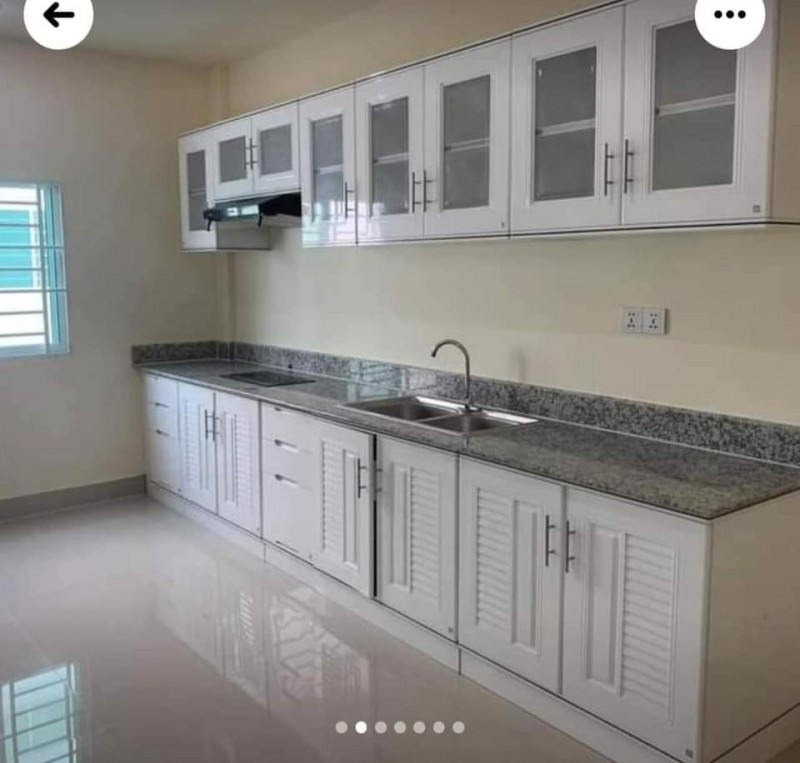Open the three-dot overflow menu
This screenshot has width=800, height=763.
coord(730,15)
